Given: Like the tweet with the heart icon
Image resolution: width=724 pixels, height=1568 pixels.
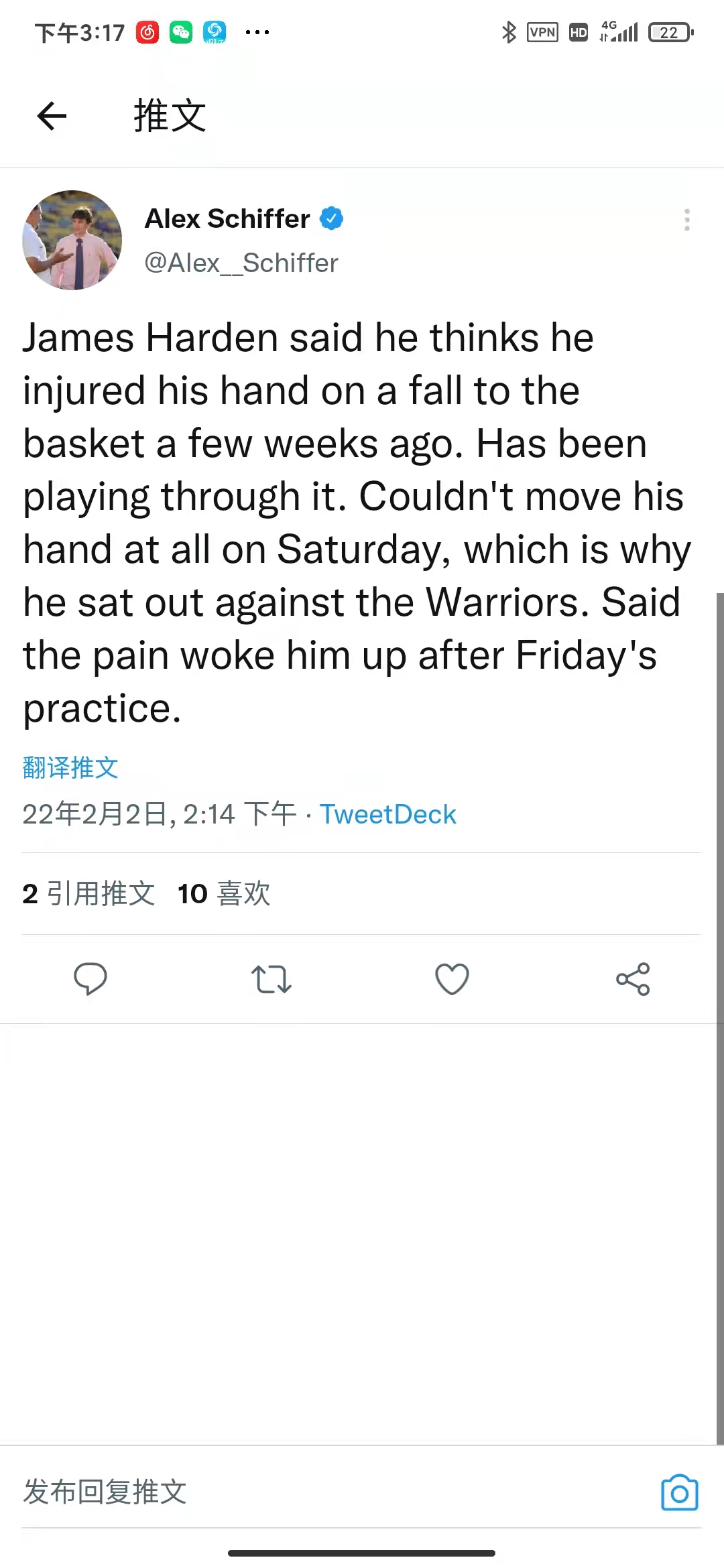Looking at the screenshot, I should coord(452,979).
